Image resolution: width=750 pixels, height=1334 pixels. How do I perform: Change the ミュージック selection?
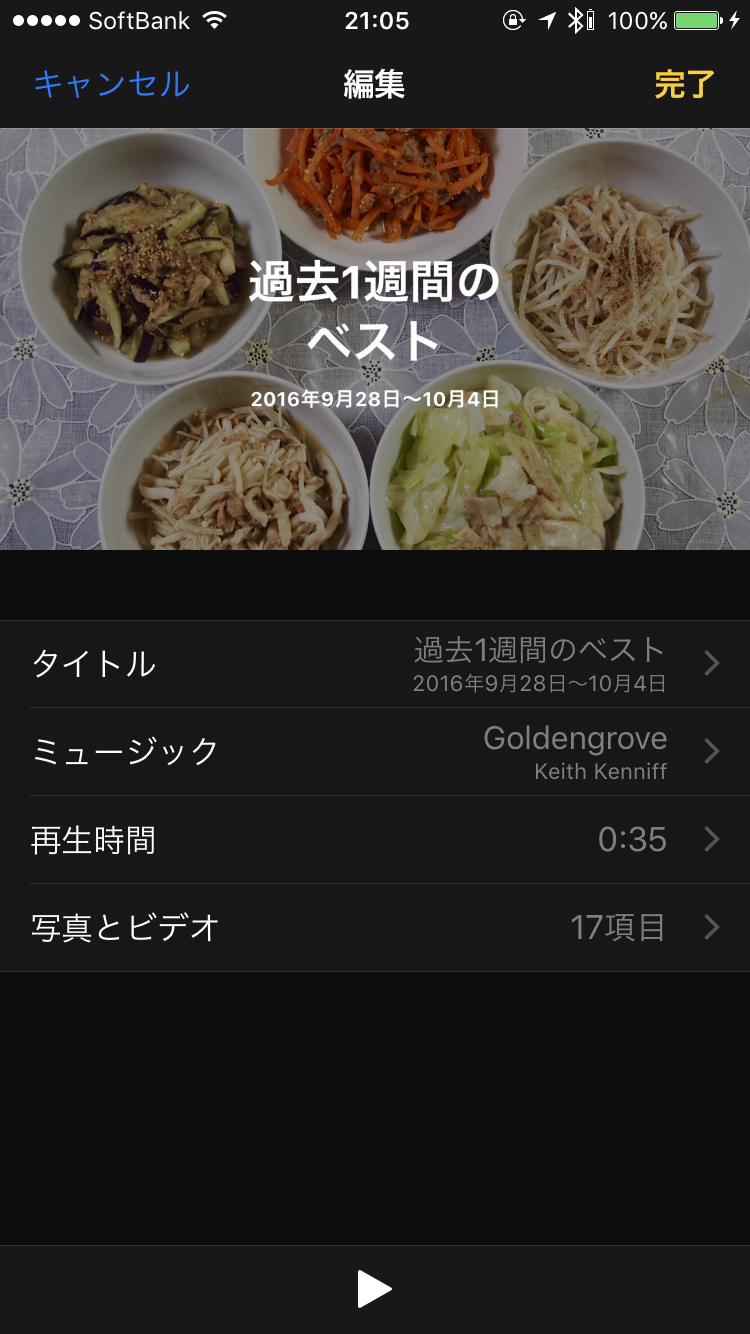pyautogui.click(x=375, y=752)
